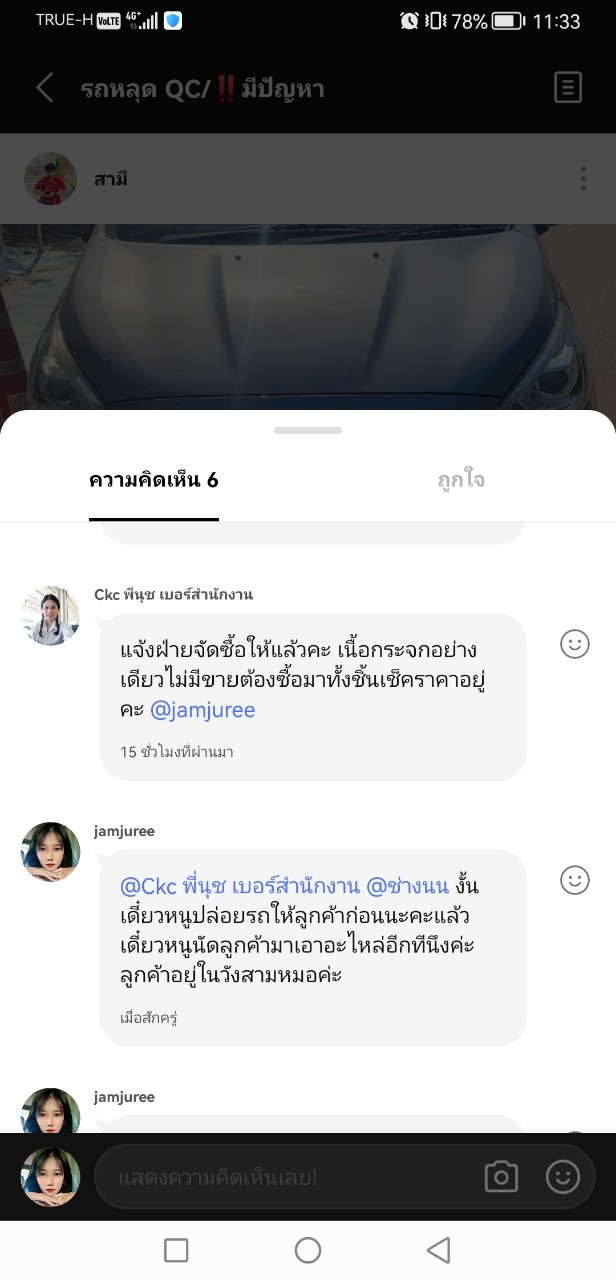Select the ความคิดเห็น 6 tab
The width and height of the screenshot is (616, 1280).
click(x=154, y=480)
